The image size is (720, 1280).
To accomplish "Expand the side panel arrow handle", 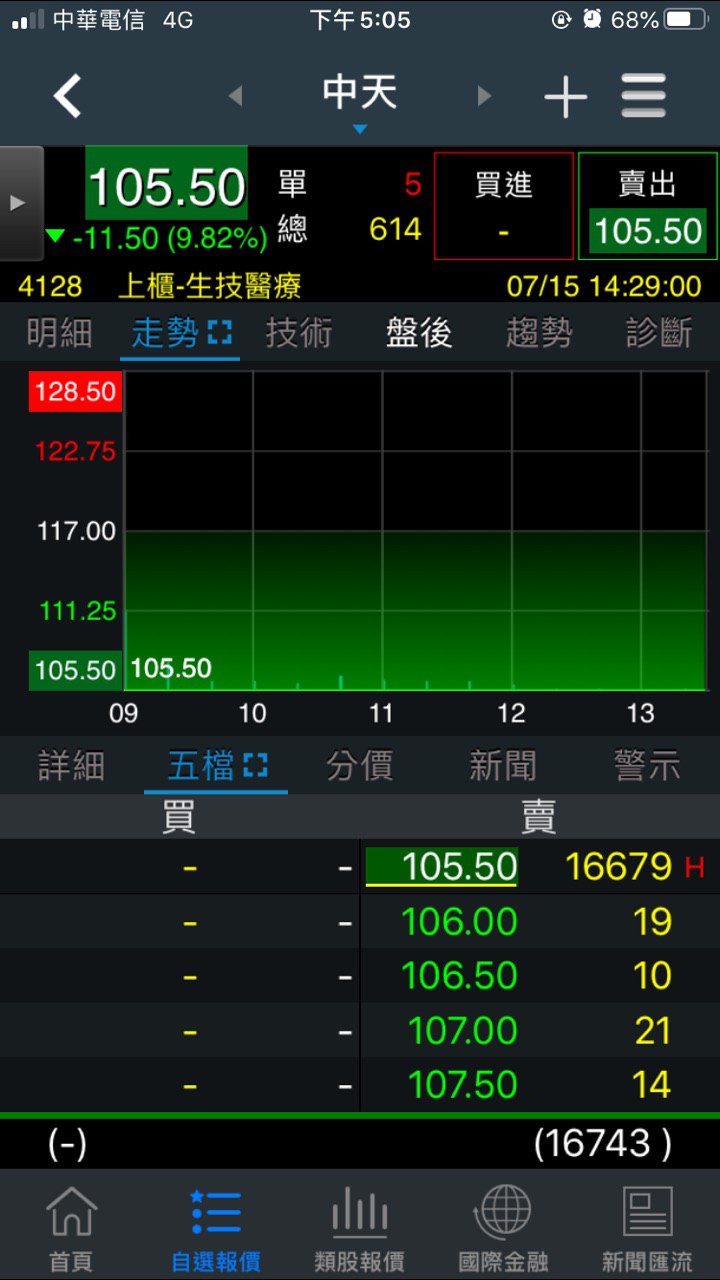I will click(x=20, y=203).
